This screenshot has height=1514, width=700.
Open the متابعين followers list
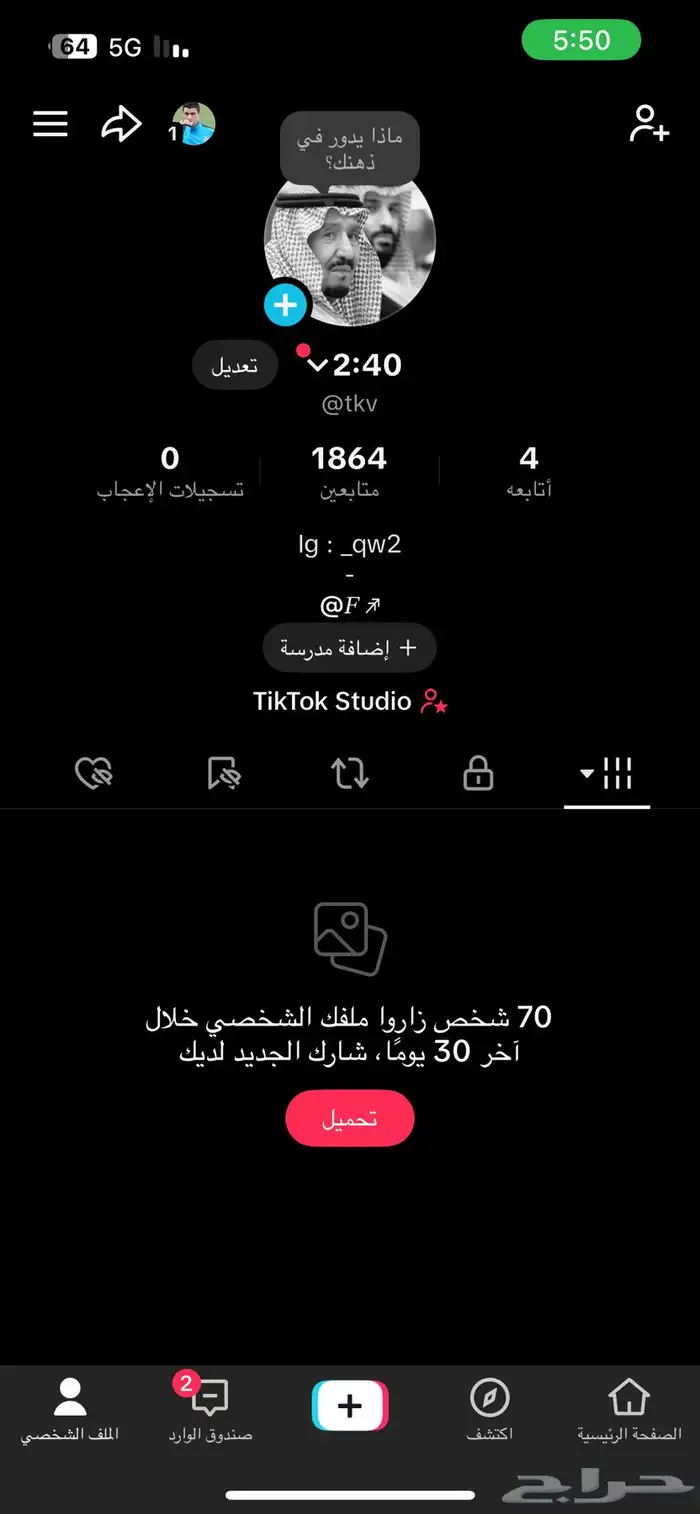coord(349,471)
